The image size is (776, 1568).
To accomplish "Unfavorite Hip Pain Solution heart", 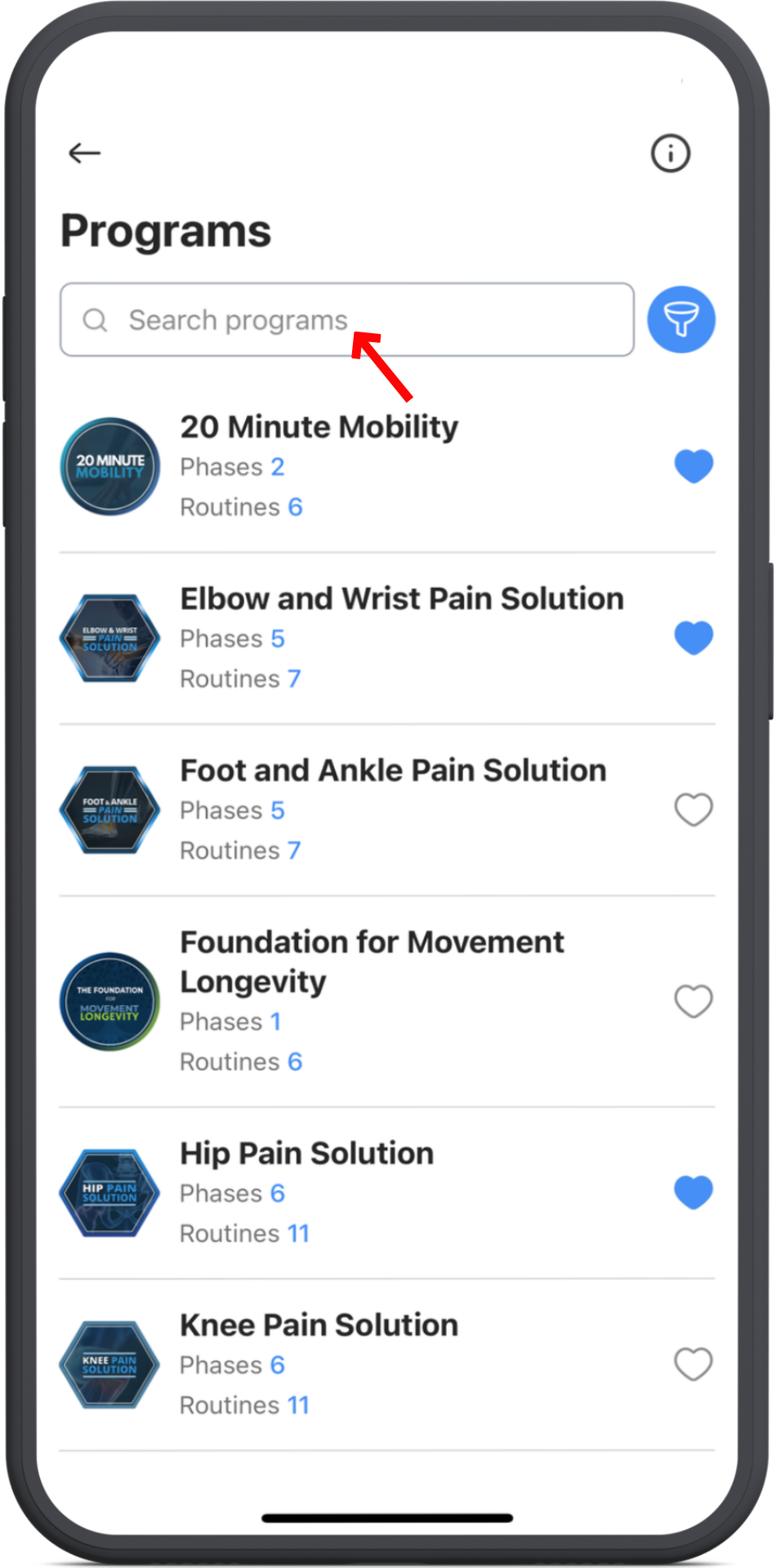I will [693, 1192].
